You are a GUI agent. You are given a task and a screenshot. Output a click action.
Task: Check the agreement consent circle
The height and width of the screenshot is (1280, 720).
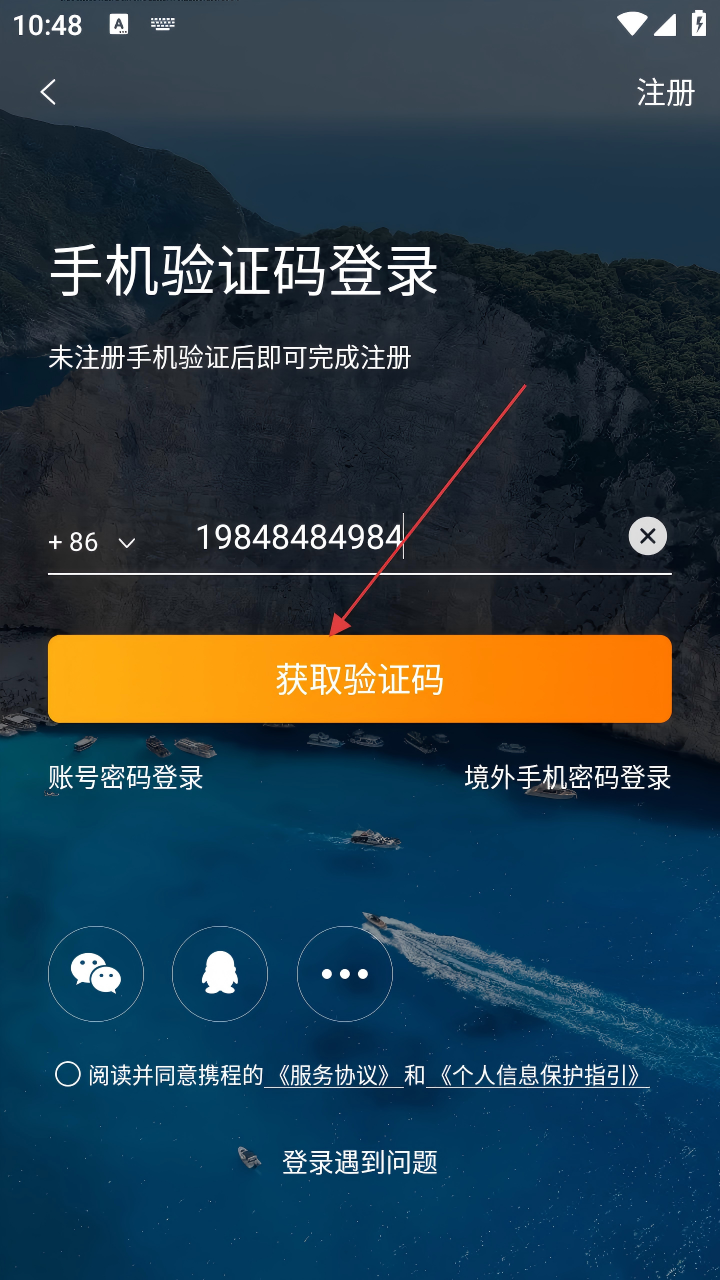click(68, 1075)
